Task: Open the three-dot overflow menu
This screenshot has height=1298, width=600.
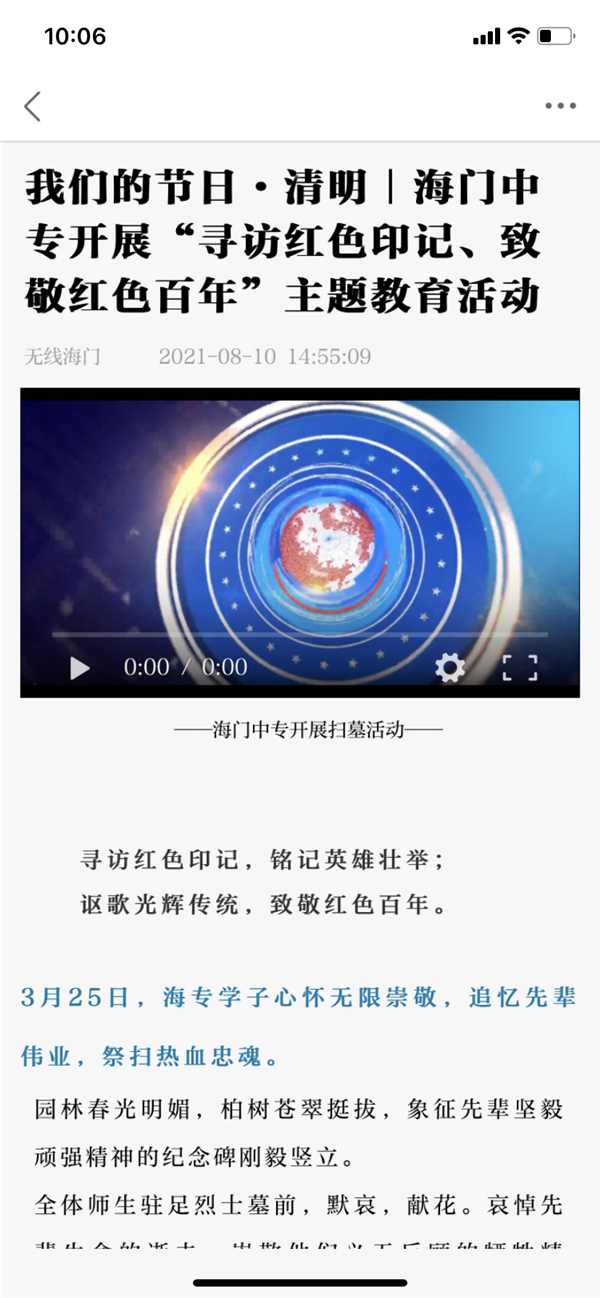Action: 560,106
